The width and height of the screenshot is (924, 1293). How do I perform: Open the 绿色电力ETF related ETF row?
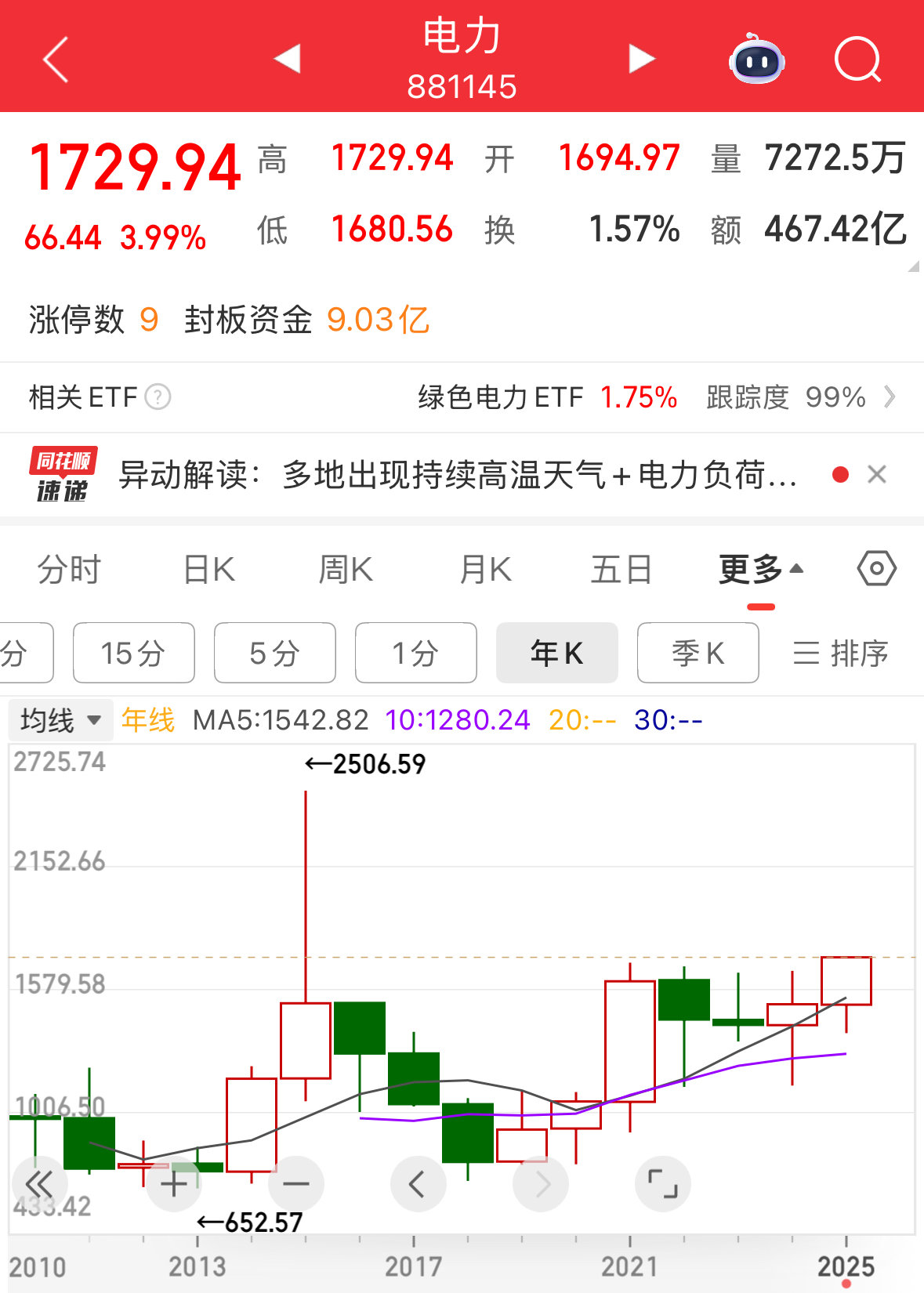pyautogui.click(x=656, y=397)
